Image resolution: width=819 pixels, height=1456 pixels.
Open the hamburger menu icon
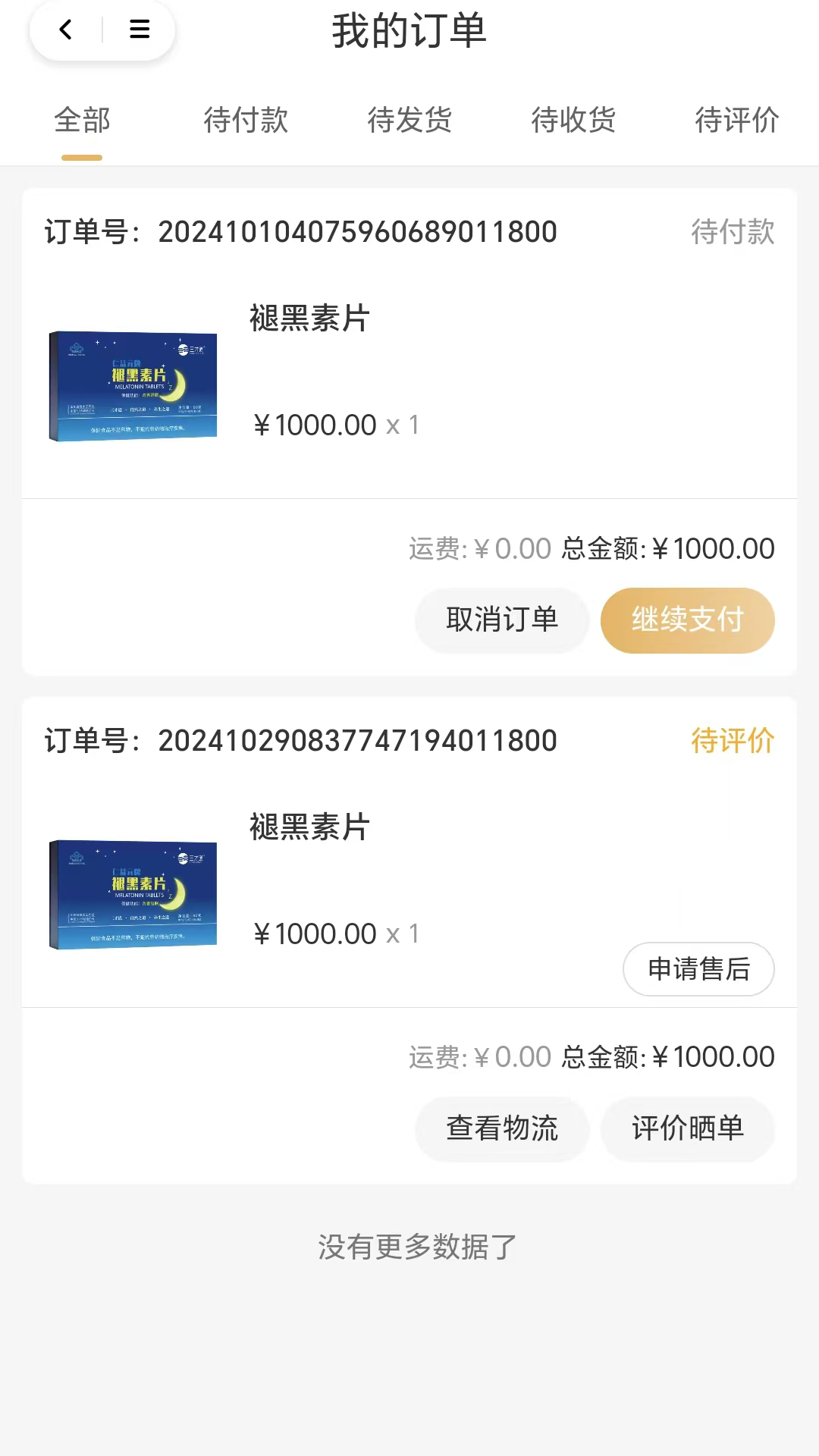point(140,30)
